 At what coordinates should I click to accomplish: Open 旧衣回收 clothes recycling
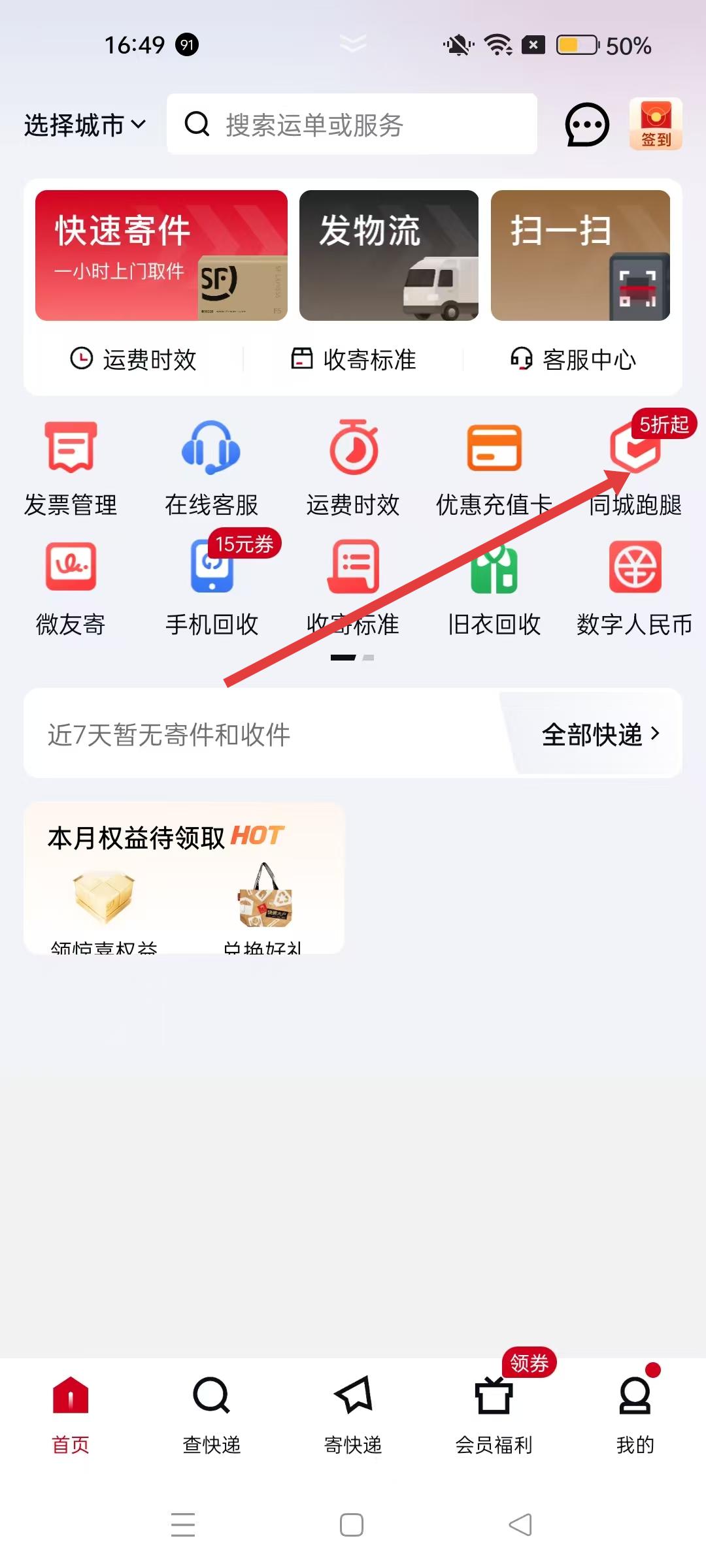494,586
